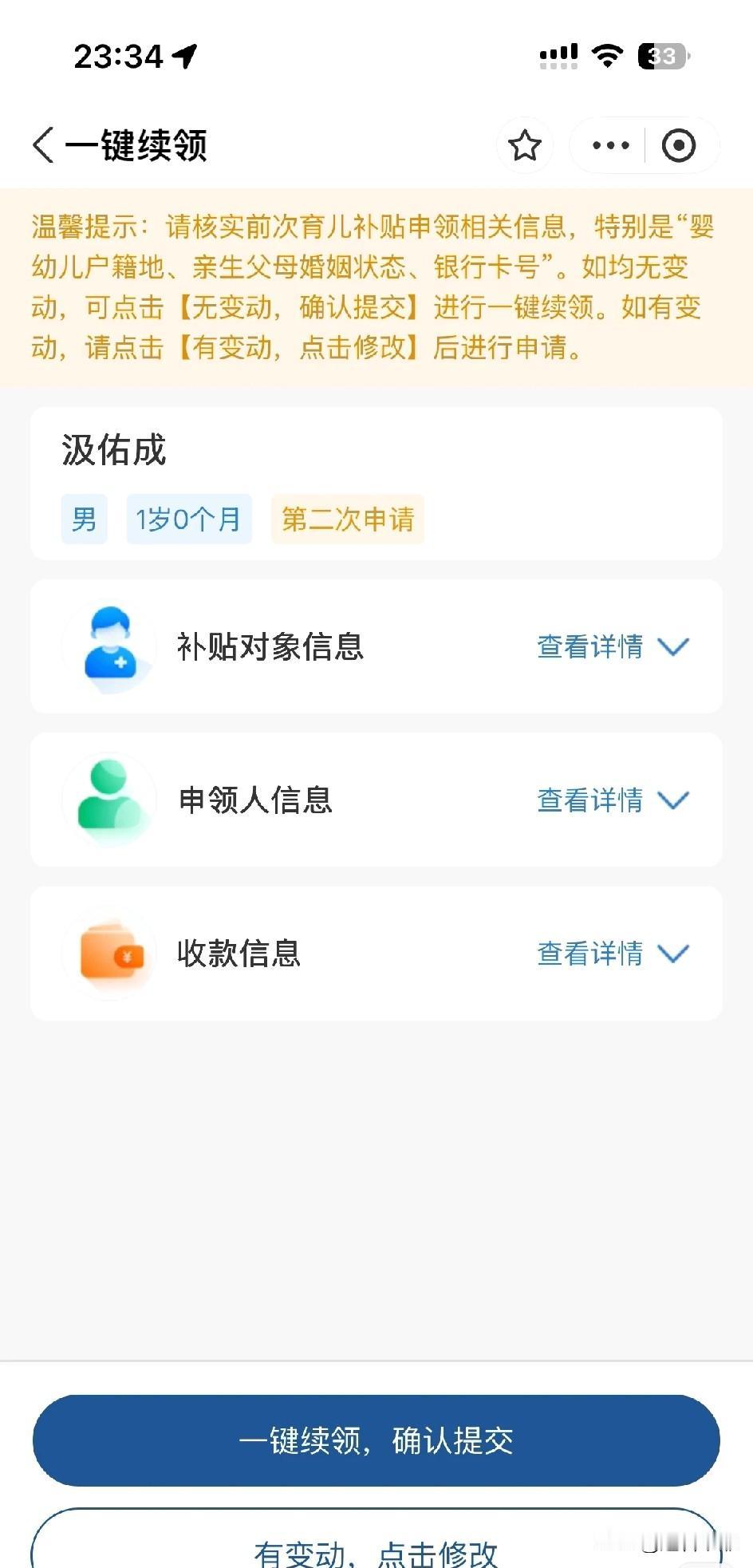
Task: Favorite this mini program with the star
Action: click(x=525, y=145)
